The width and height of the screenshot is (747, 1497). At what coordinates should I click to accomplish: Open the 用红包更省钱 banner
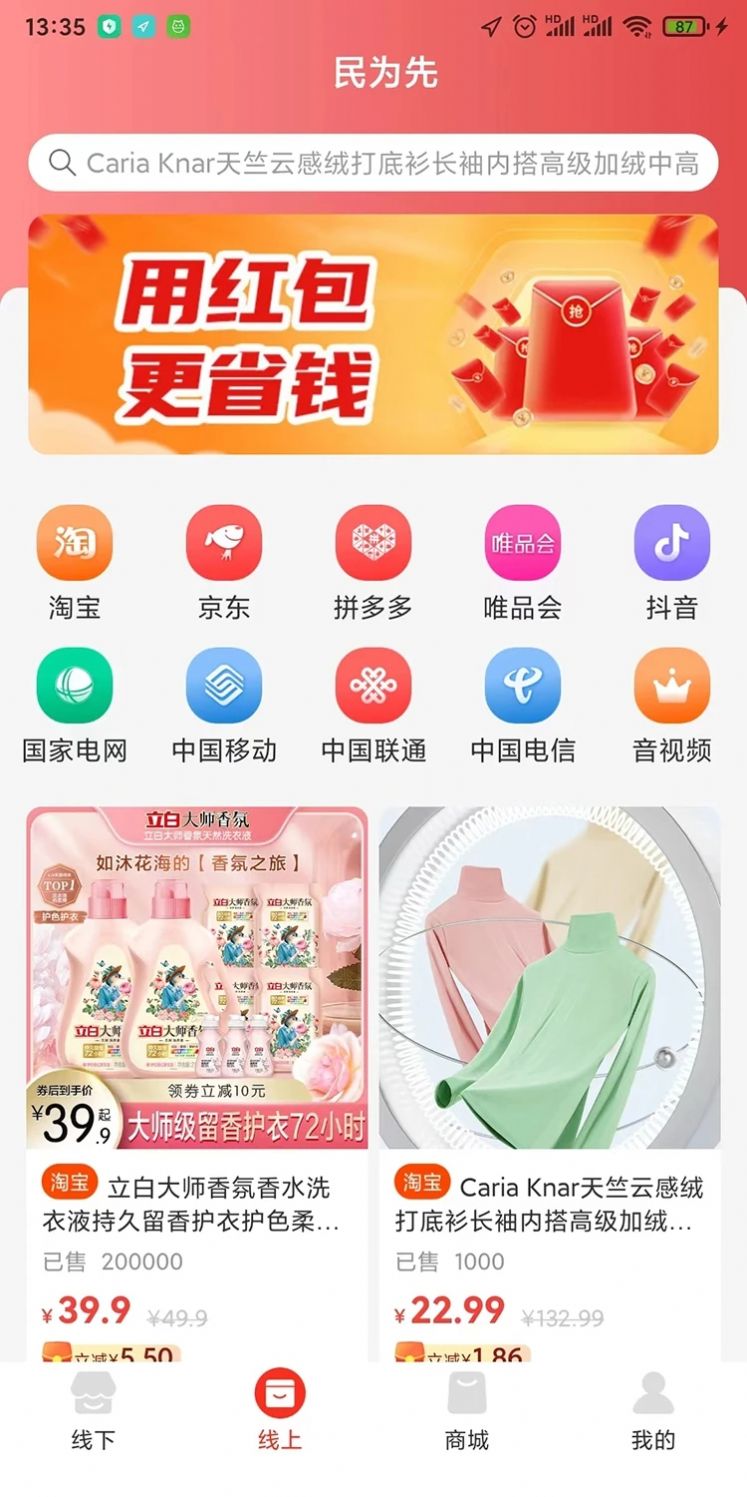pyautogui.click(x=373, y=335)
